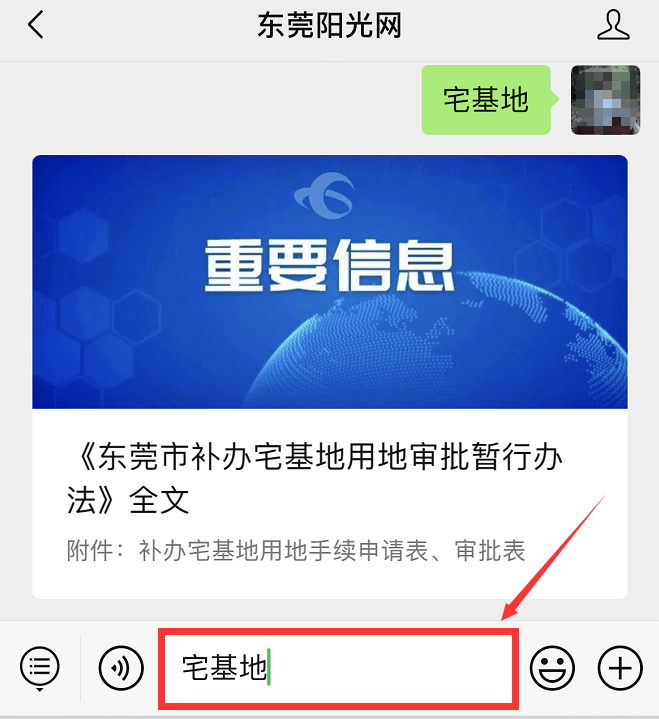Open the account profile icon

(613, 26)
